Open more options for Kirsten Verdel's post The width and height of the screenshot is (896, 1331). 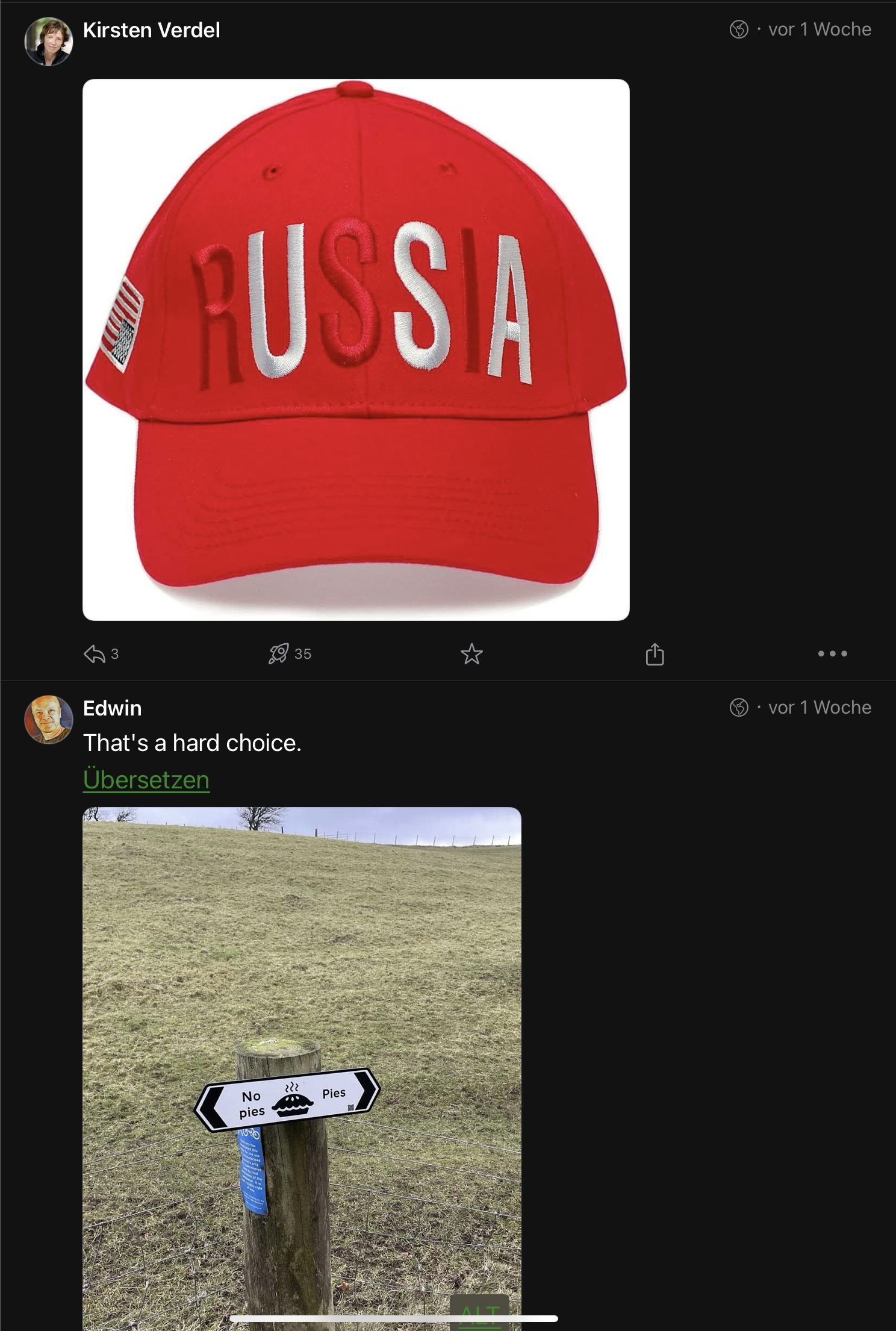click(832, 654)
